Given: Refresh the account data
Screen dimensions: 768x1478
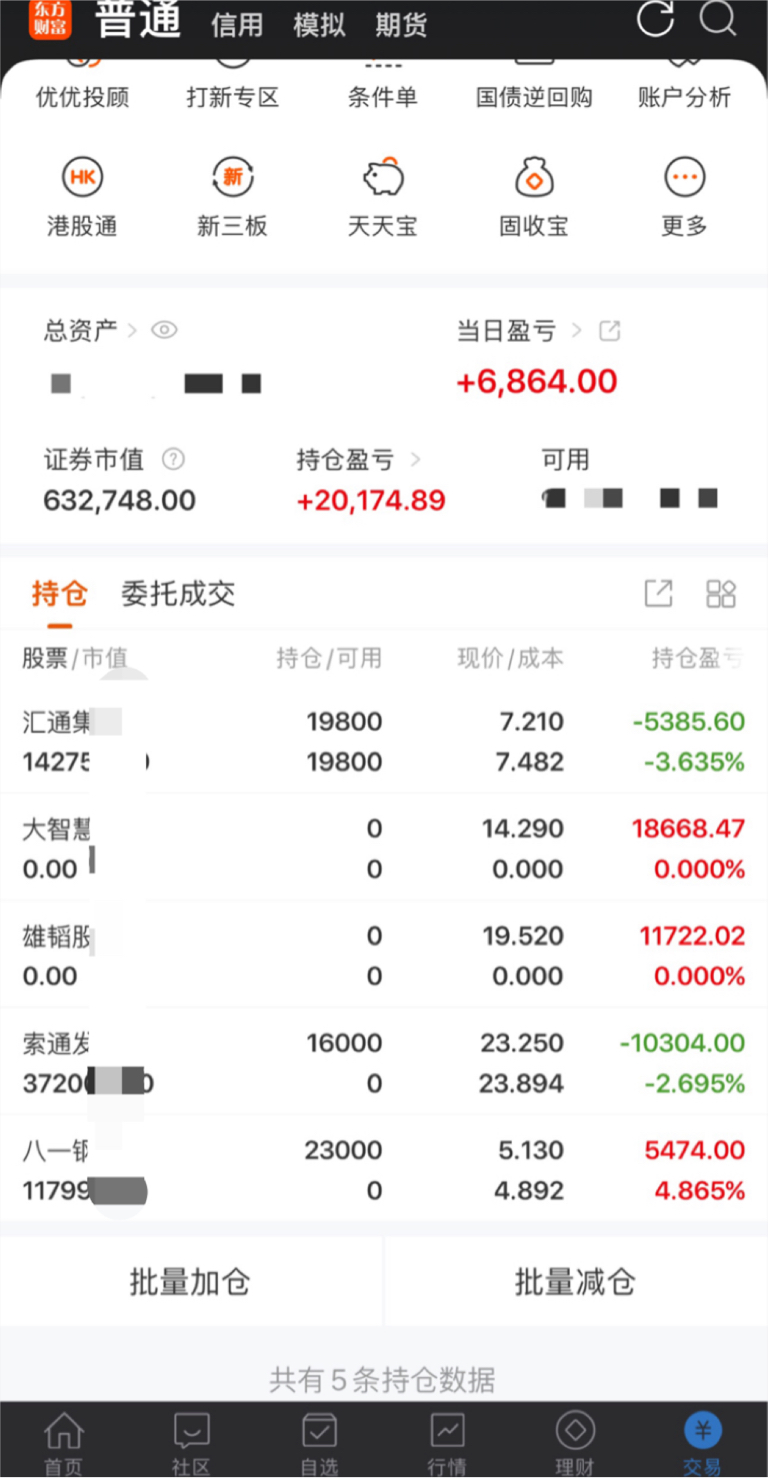Looking at the screenshot, I should tap(656, 19).
